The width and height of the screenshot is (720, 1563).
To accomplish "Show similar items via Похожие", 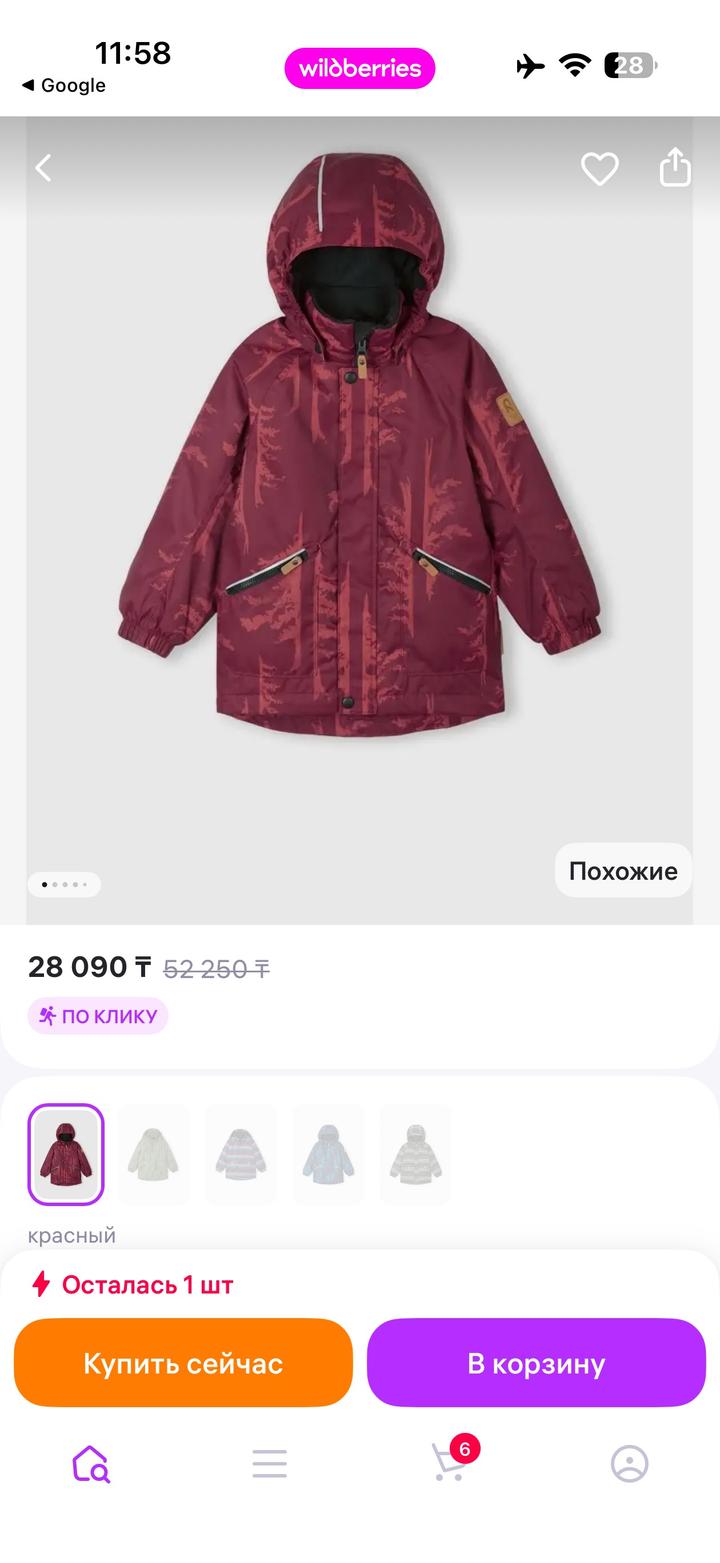I will click(x=623, y=871).
